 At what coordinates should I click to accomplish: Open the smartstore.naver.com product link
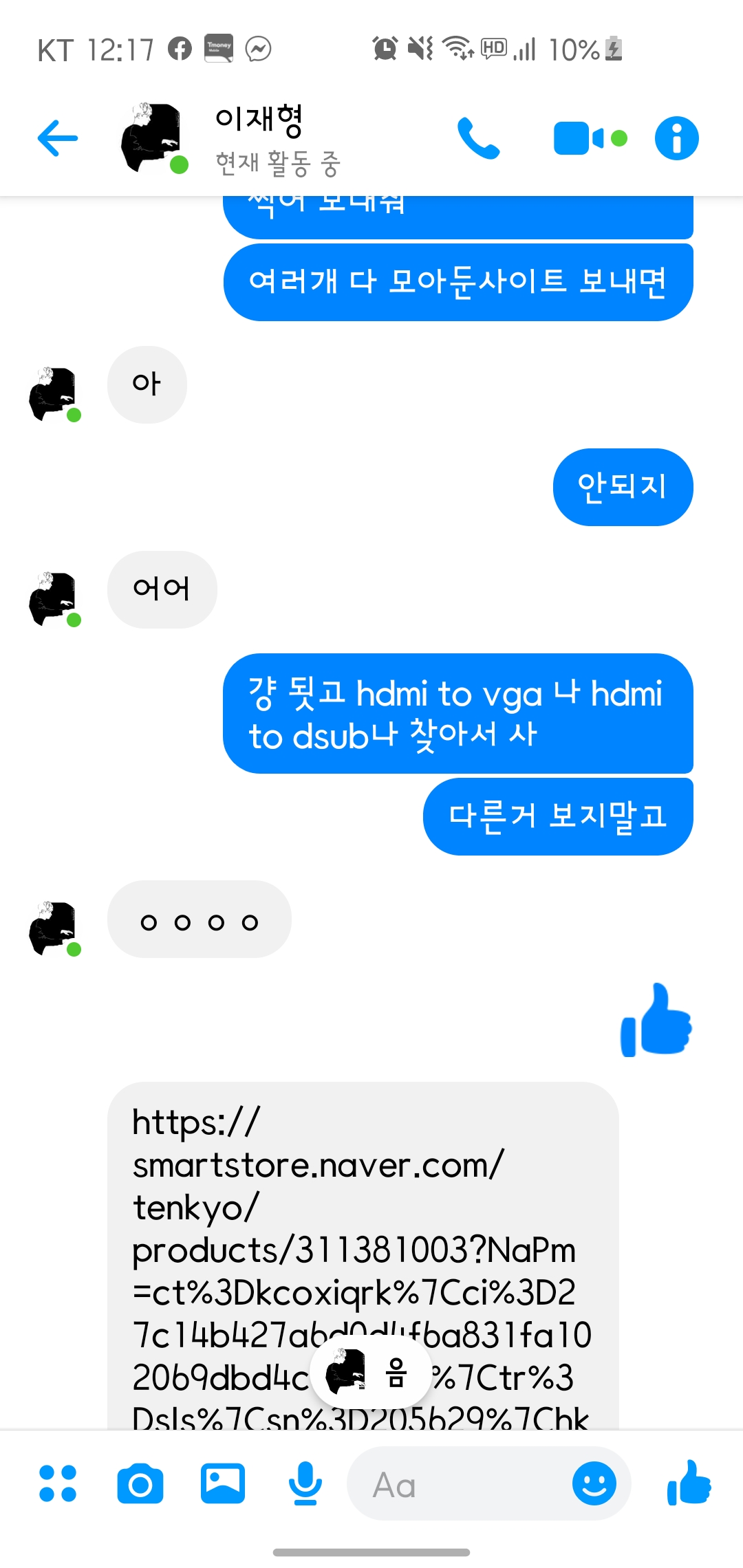pyautogui.click(x=363, y=1256)
